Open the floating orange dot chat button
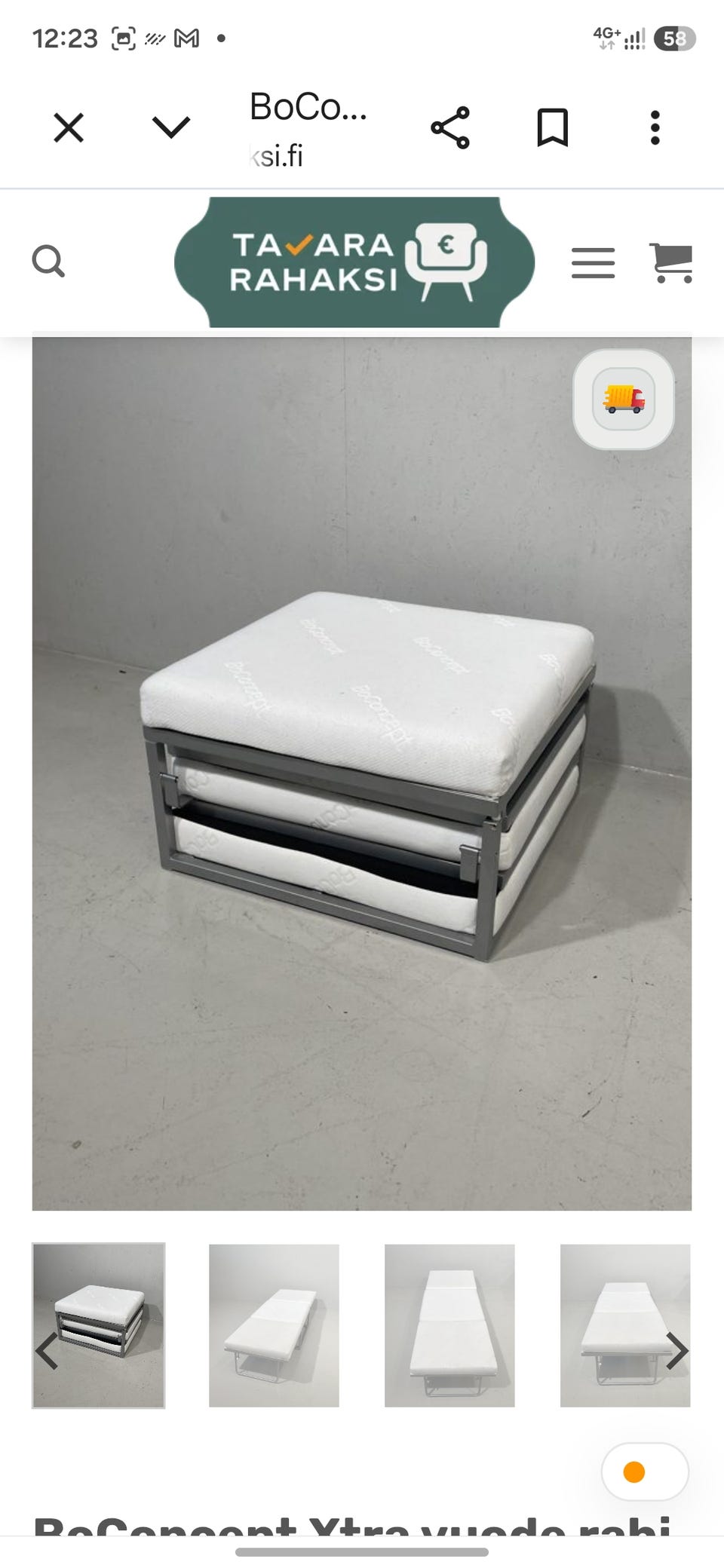Screen dimensions: 724x1568 [645, 1472]
